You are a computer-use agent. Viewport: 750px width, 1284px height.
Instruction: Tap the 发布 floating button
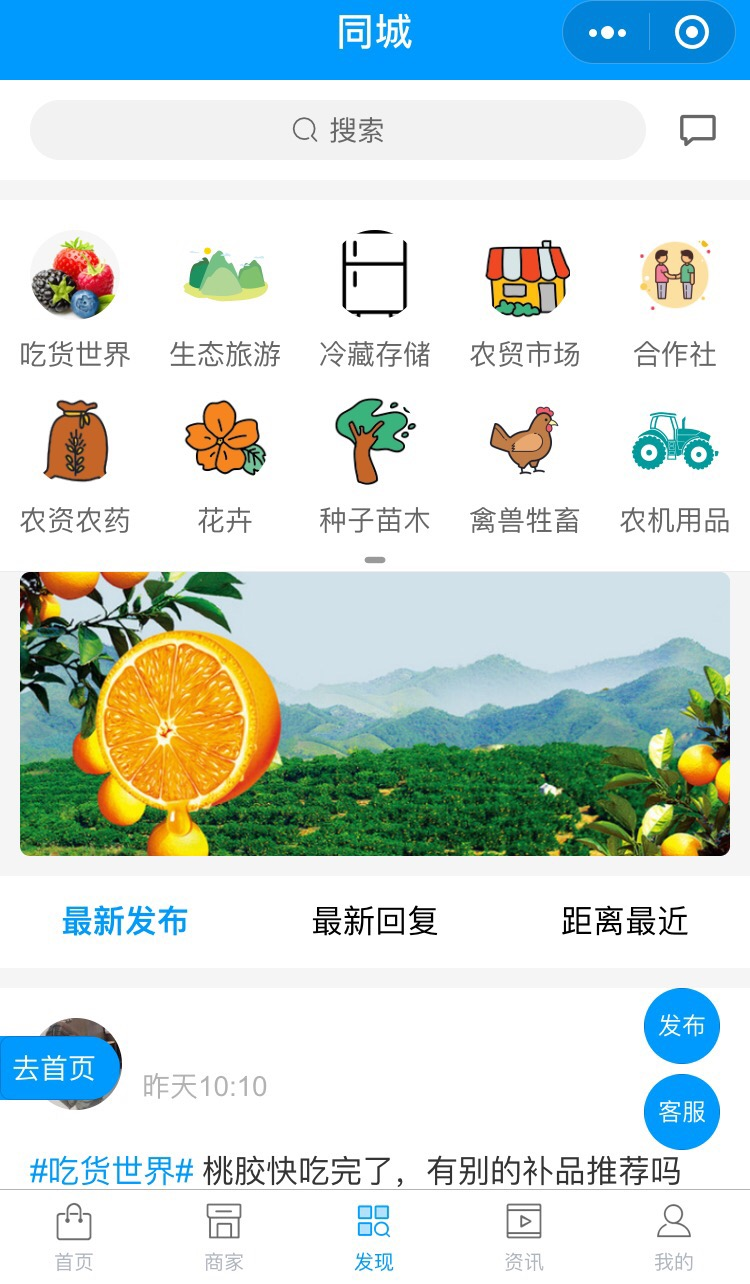(682, 1026)
